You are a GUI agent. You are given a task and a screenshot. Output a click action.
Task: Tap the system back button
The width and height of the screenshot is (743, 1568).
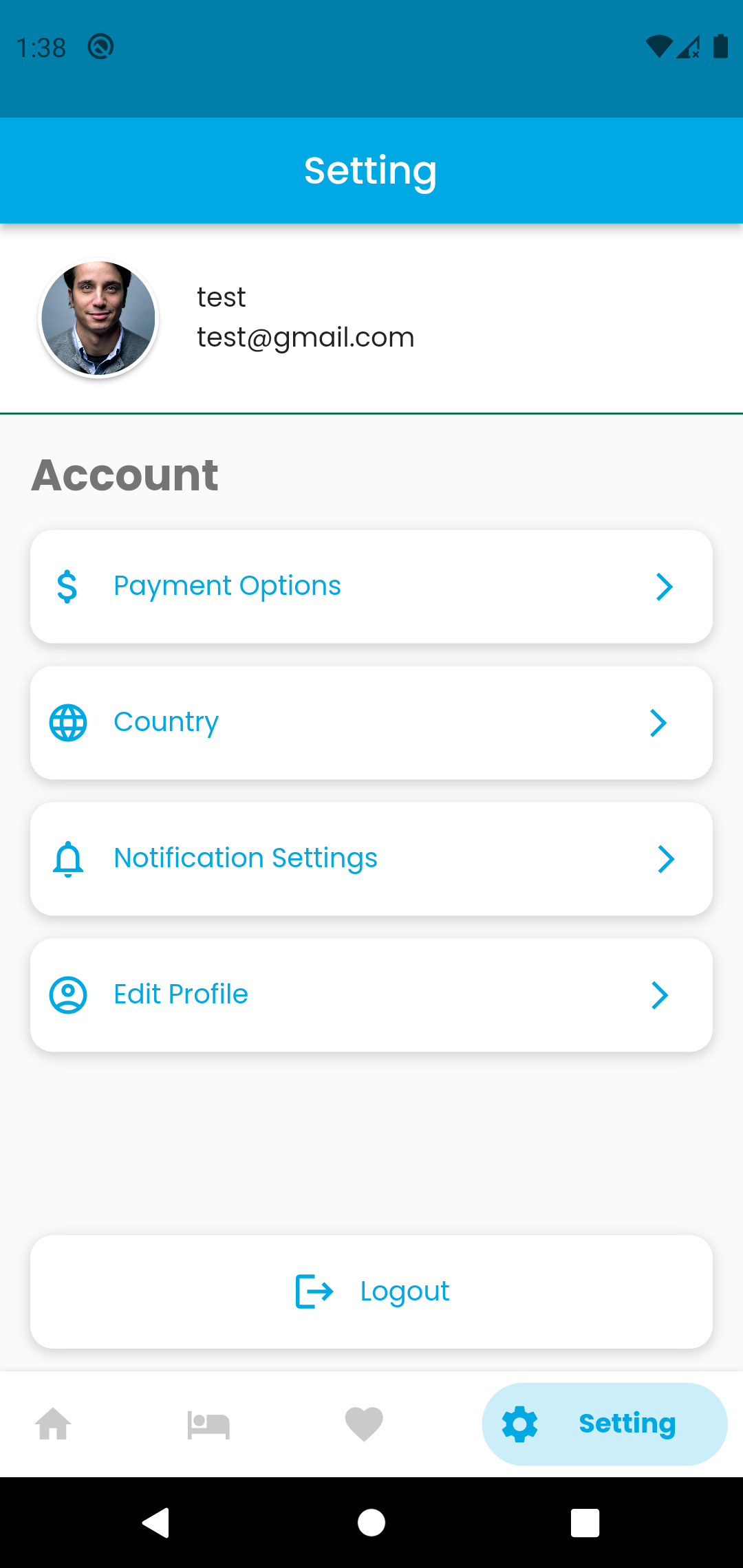click(156, 1523)
